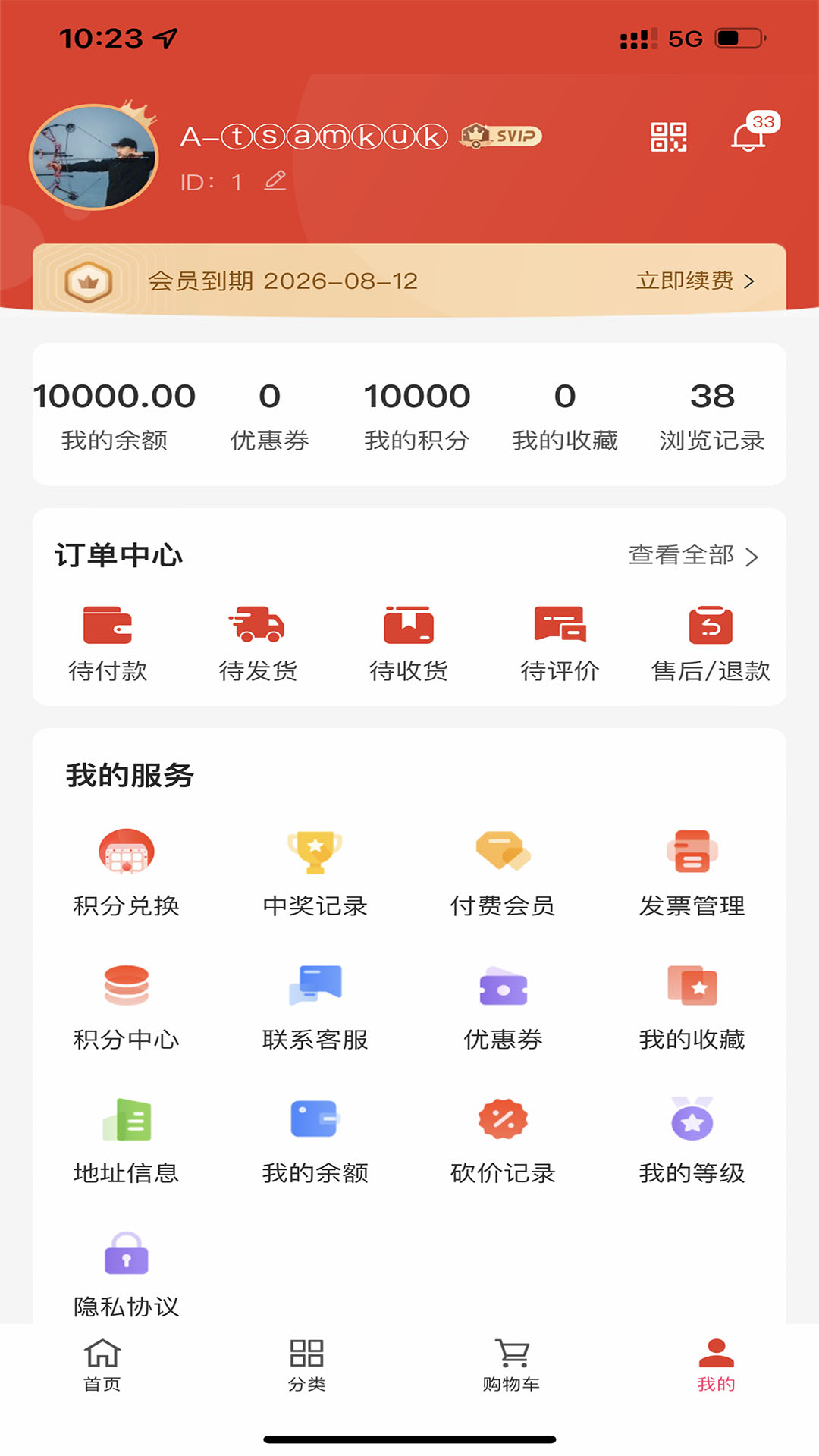The image size is (819, 1456).
Task: Open the notifications bell
Action: click(x=748, y=137)
